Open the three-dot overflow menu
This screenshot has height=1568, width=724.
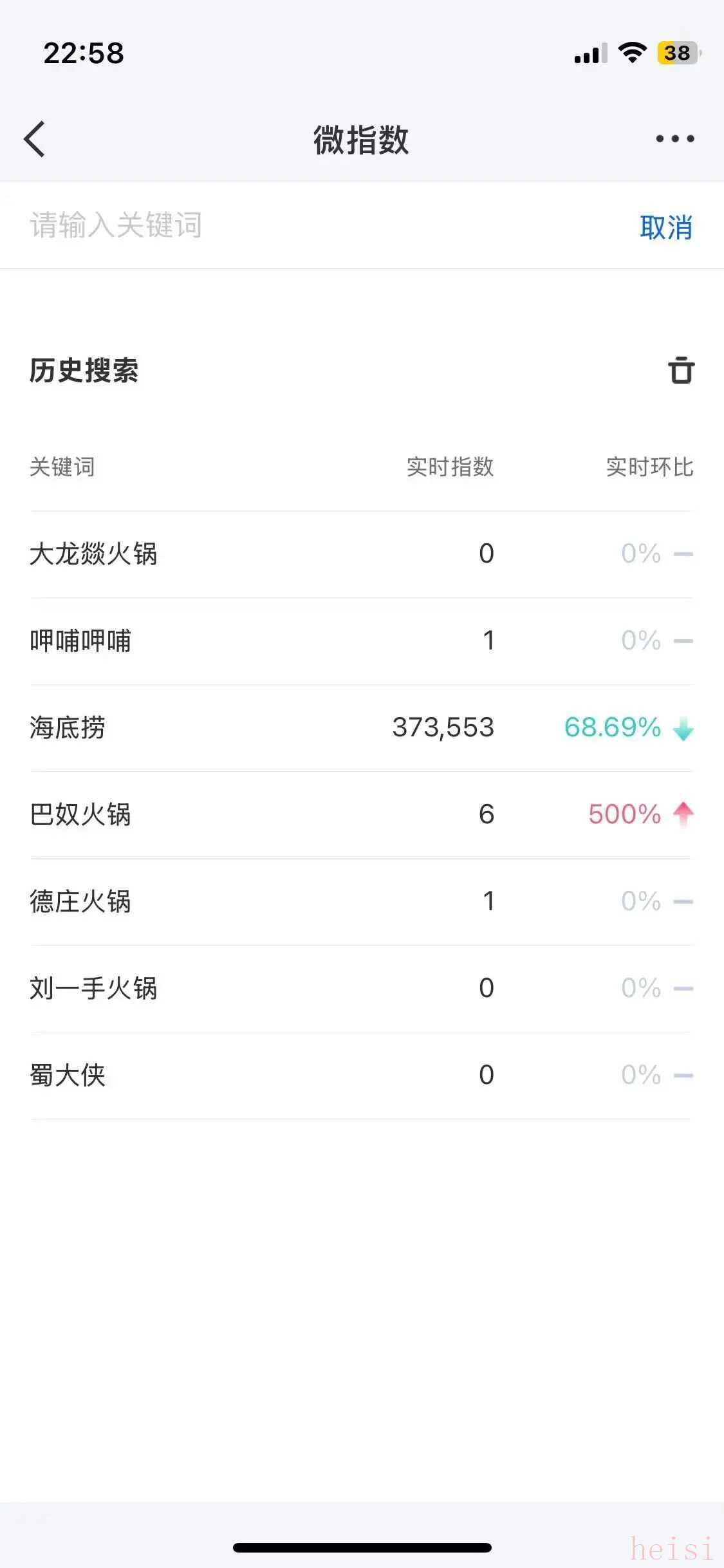click(674, 139)
